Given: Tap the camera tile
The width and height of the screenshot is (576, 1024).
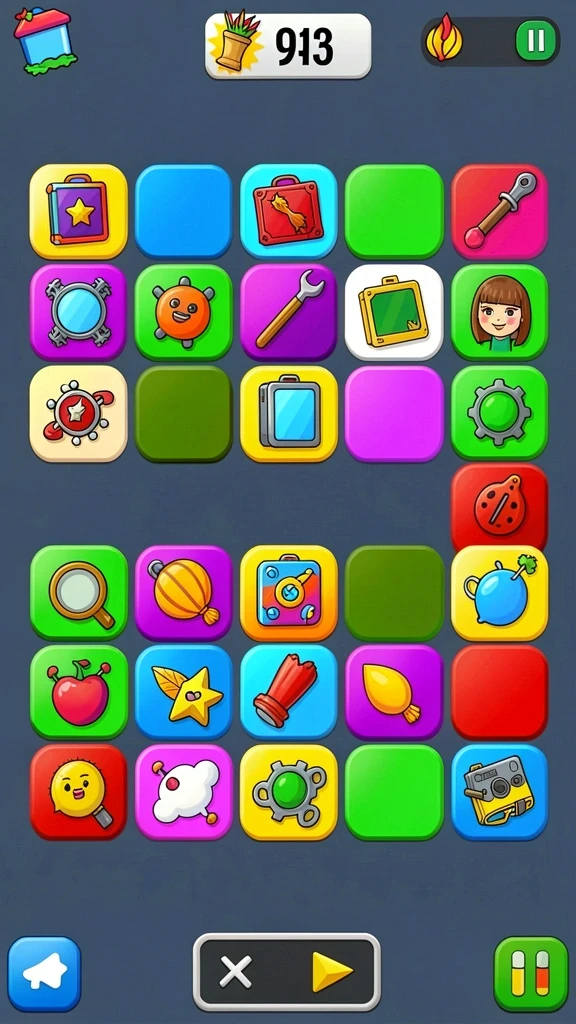Looking at the screenshot, I should point(500,792).
